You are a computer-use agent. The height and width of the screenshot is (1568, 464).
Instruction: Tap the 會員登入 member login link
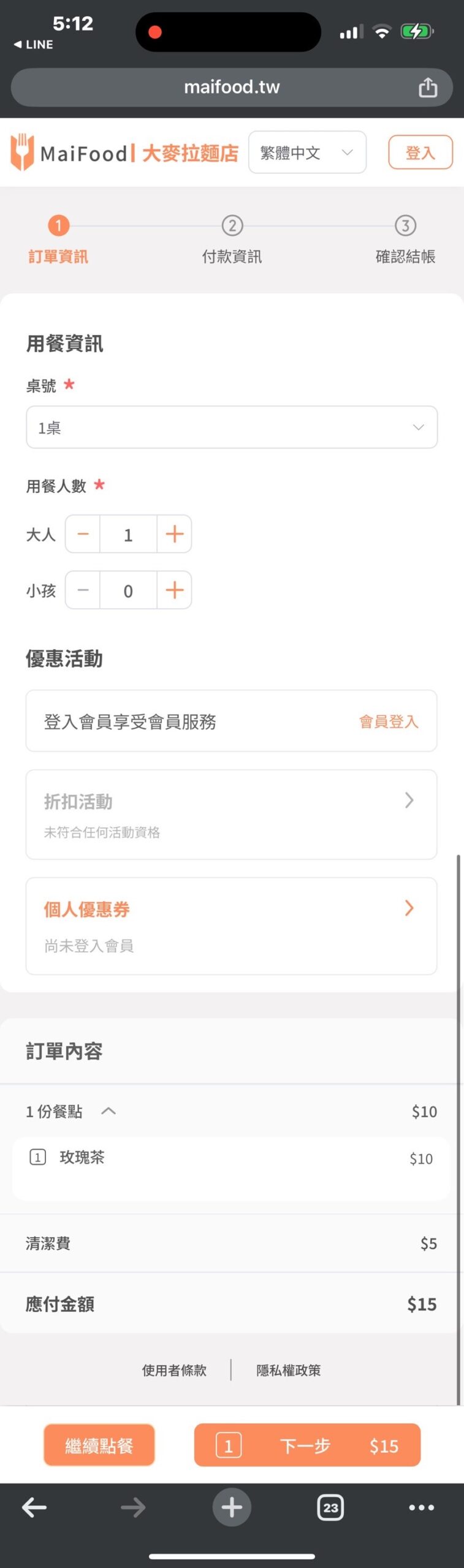(x=389, y=722)
